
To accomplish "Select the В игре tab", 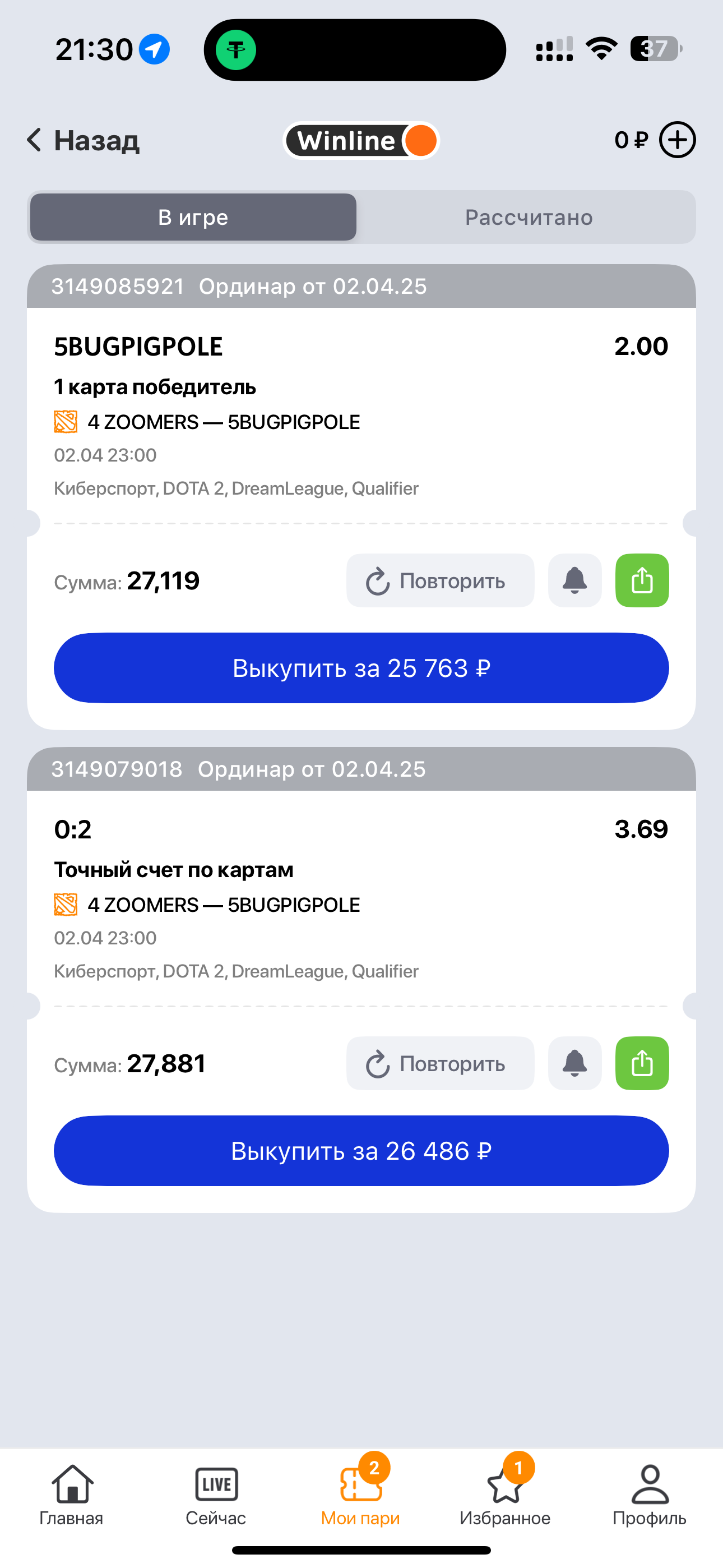I will (193, 217).
